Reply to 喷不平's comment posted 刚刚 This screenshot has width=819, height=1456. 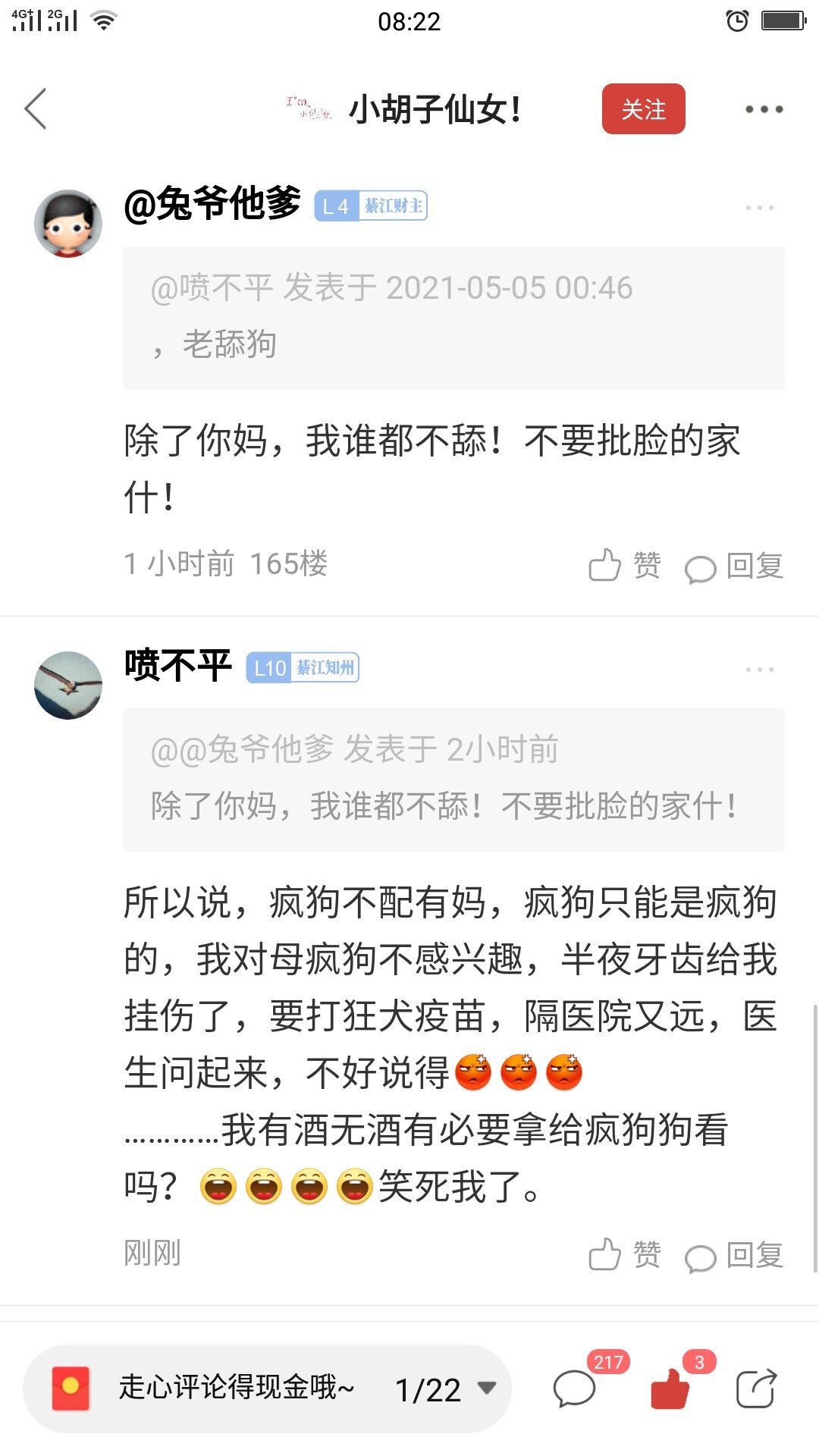click(734, 1255)
